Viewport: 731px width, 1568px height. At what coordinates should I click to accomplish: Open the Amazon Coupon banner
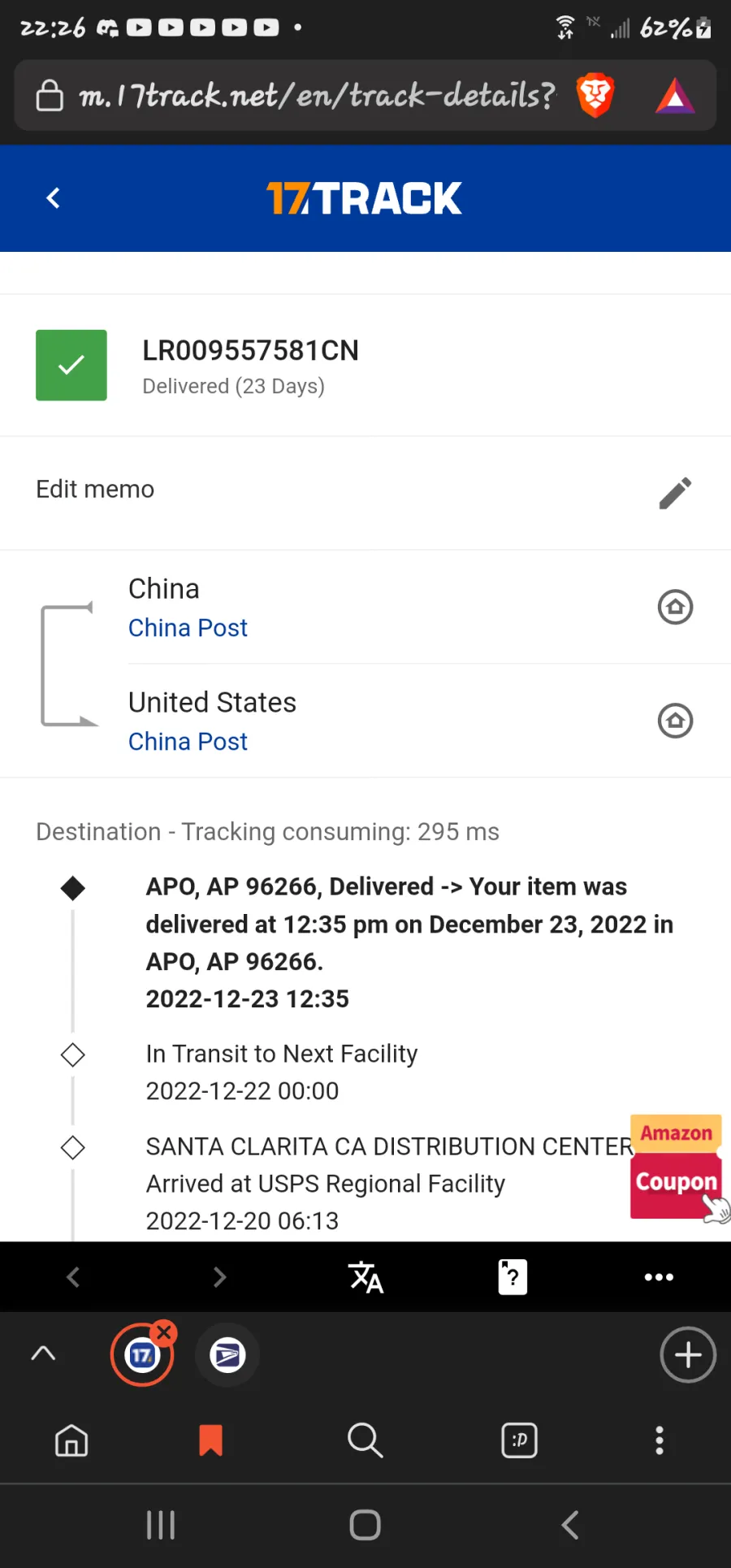[x=677, y=1167]
